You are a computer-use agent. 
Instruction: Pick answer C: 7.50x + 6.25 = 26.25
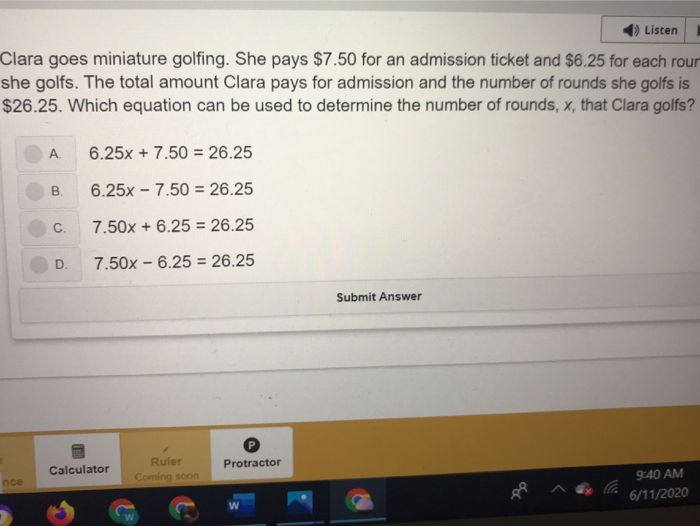click(37, 226)
